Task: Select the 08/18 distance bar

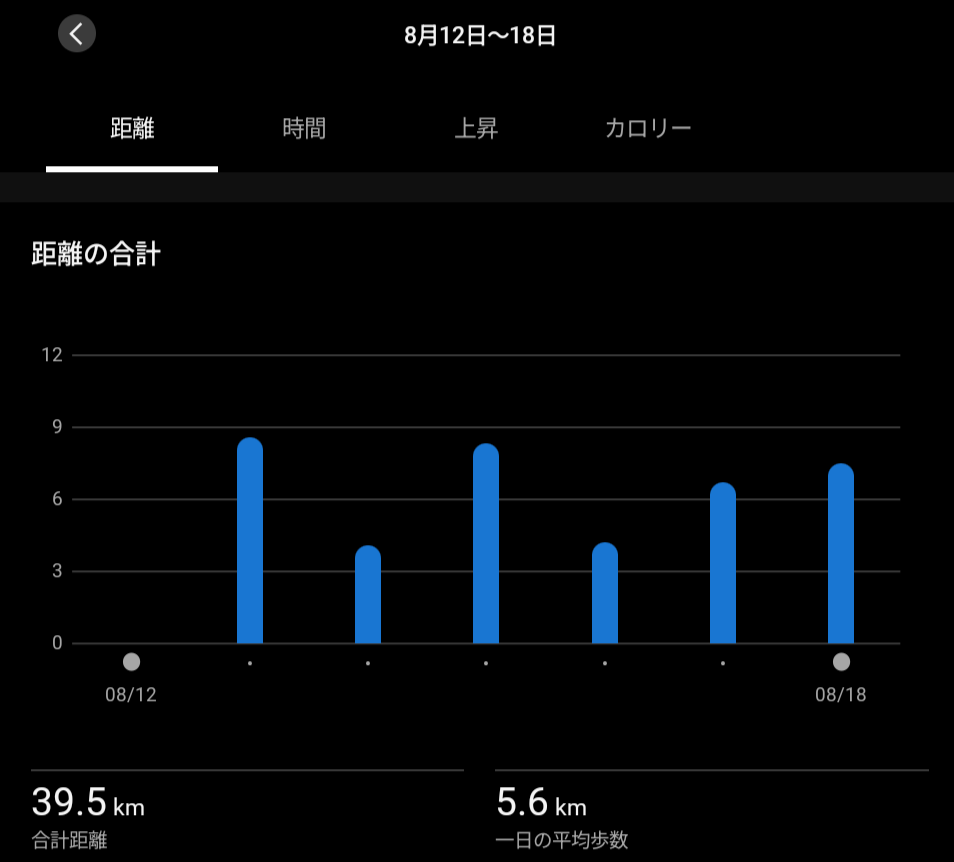Action: click(x=841, y=554)
